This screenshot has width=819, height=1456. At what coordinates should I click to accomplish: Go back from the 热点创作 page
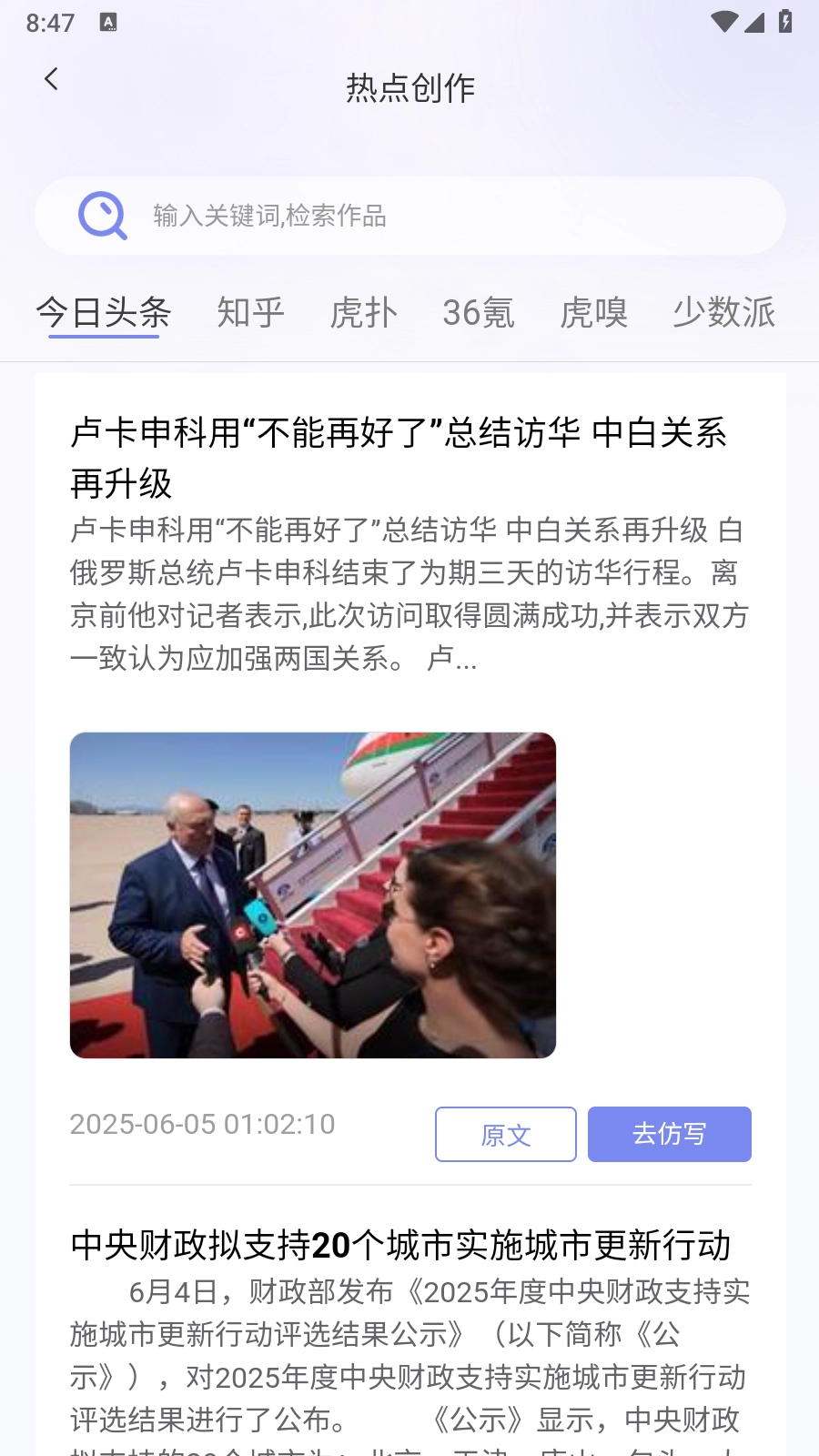click(x=52, y=80)
